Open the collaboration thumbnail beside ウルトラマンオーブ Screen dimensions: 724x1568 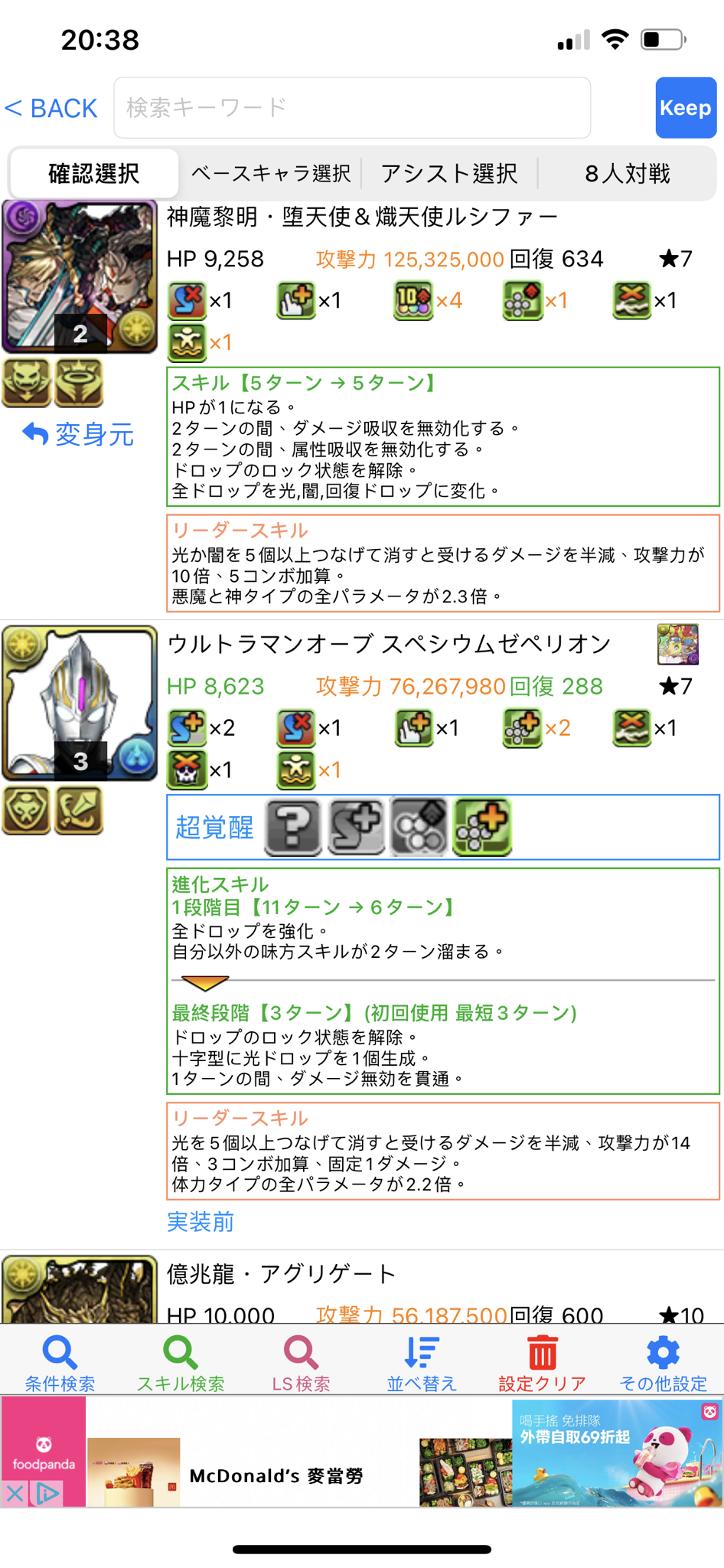(677, 644)
